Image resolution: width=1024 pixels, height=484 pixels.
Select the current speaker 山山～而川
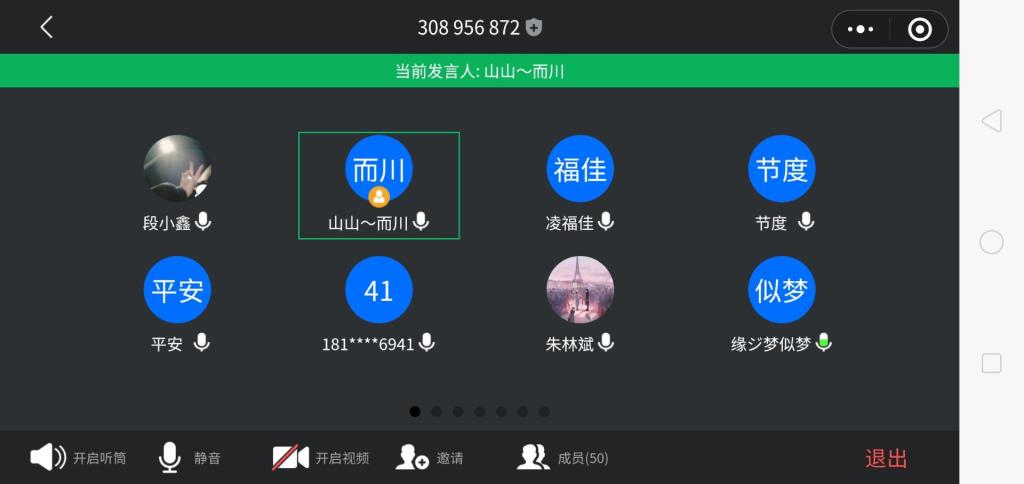pos(379,170)
